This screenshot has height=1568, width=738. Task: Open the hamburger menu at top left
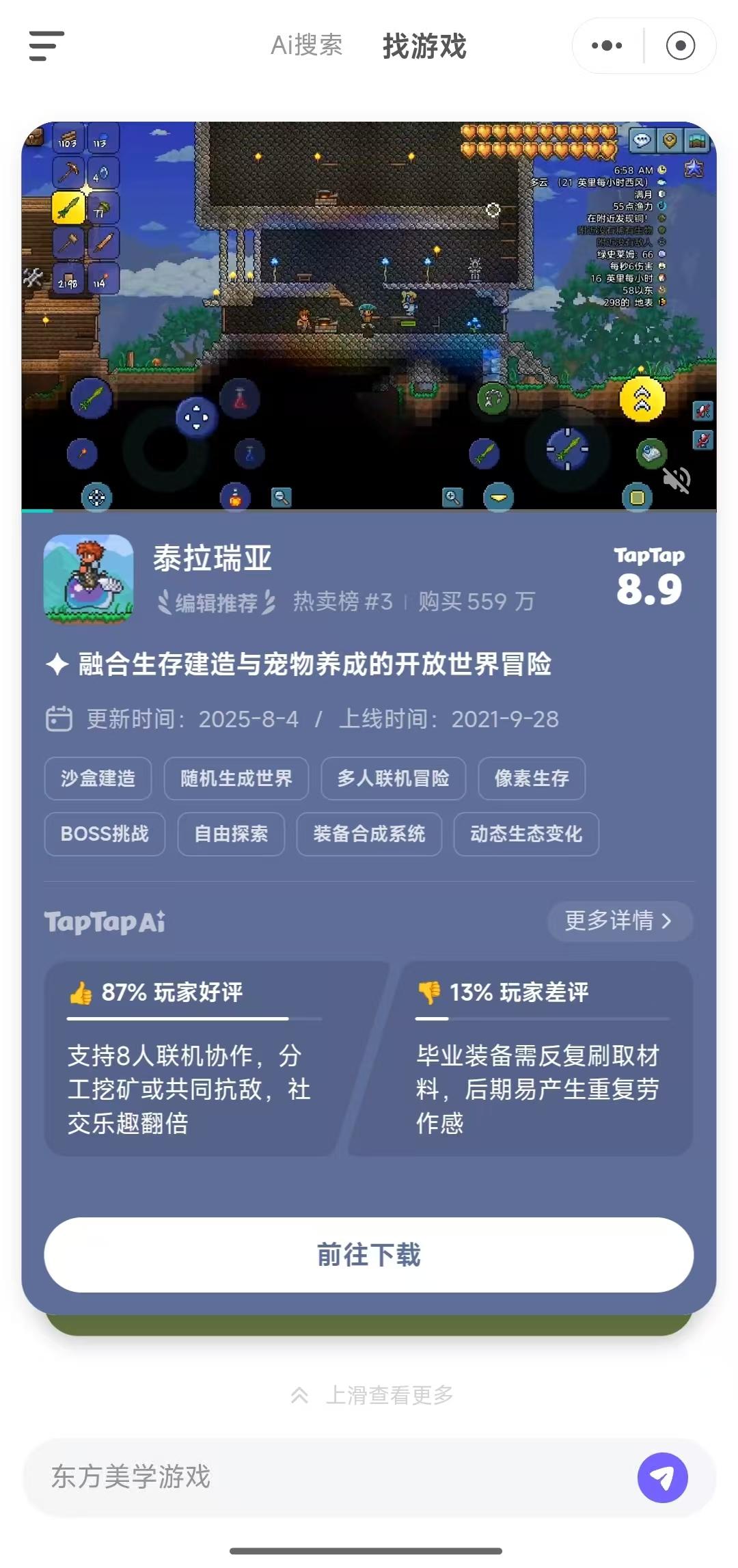click(x=43, y=46)
